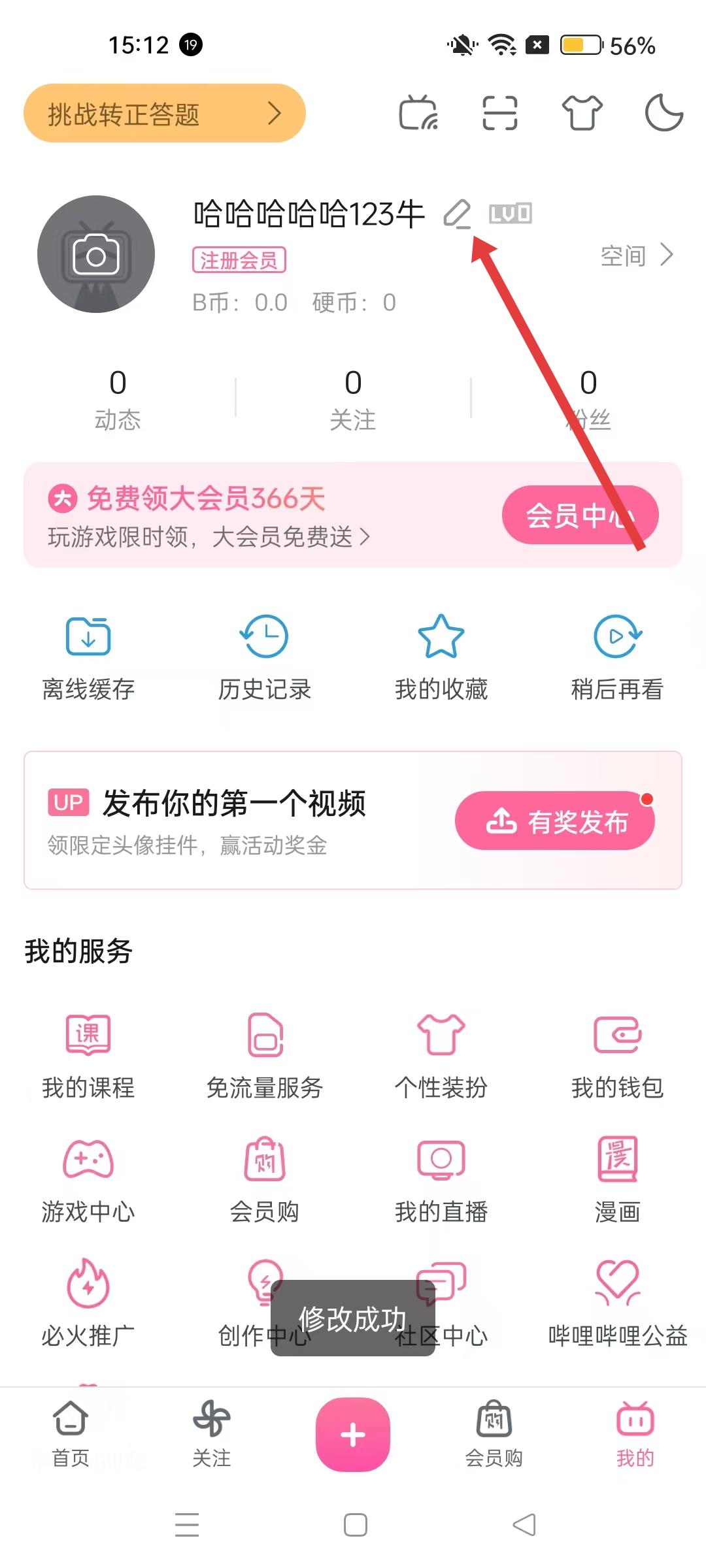Change the profile avatar photo

tap(96, 254)
